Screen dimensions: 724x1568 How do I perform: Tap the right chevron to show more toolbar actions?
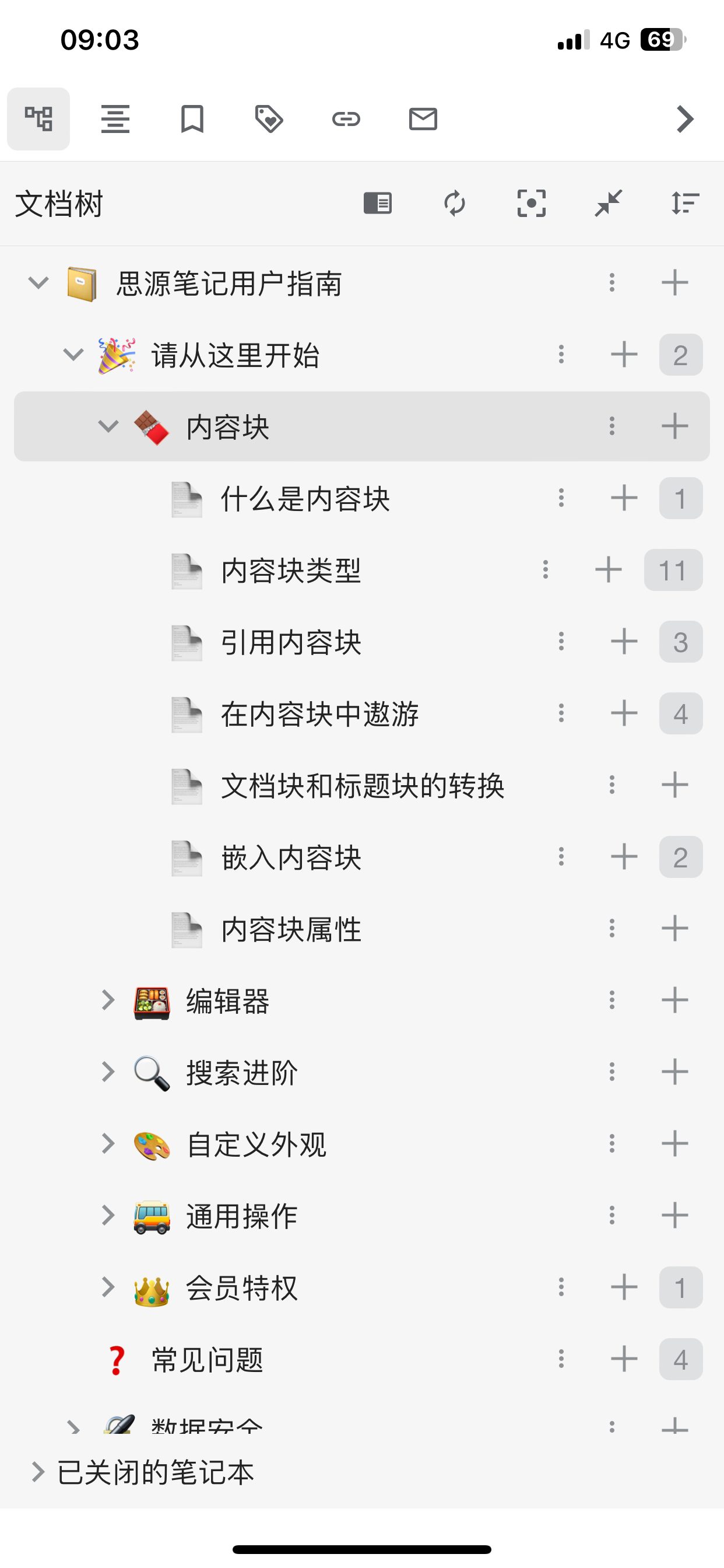[x=683, y=120]
